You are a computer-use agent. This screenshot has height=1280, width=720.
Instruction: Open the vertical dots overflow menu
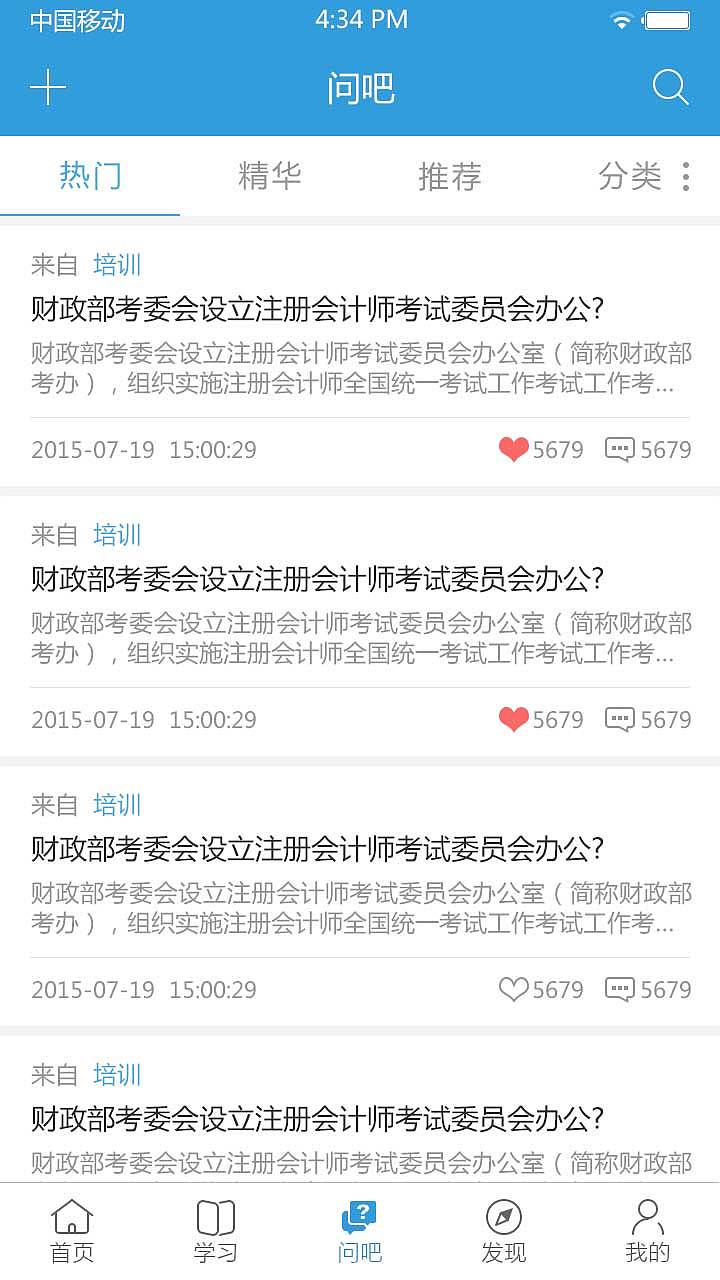pos(685,176)
